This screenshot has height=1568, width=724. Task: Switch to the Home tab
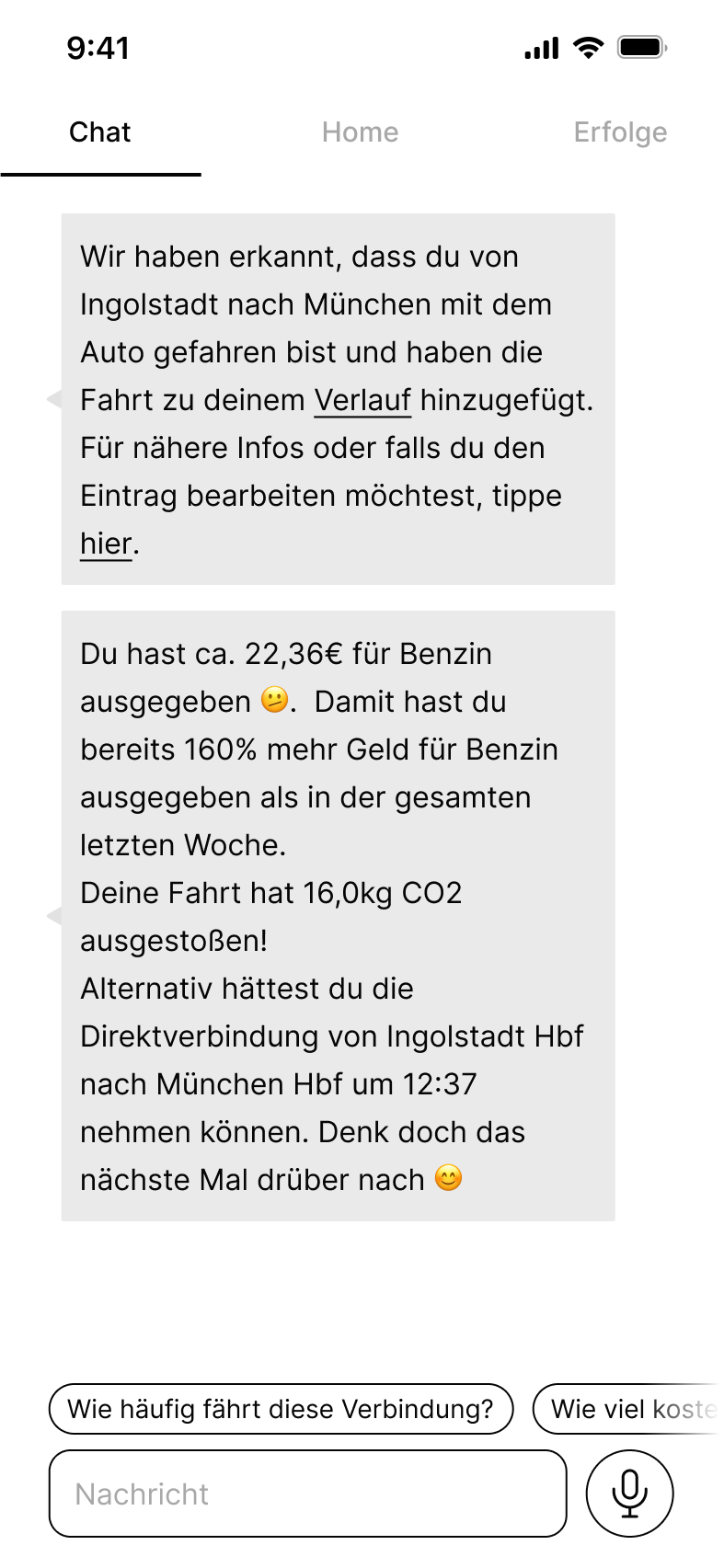pos(360,132)
